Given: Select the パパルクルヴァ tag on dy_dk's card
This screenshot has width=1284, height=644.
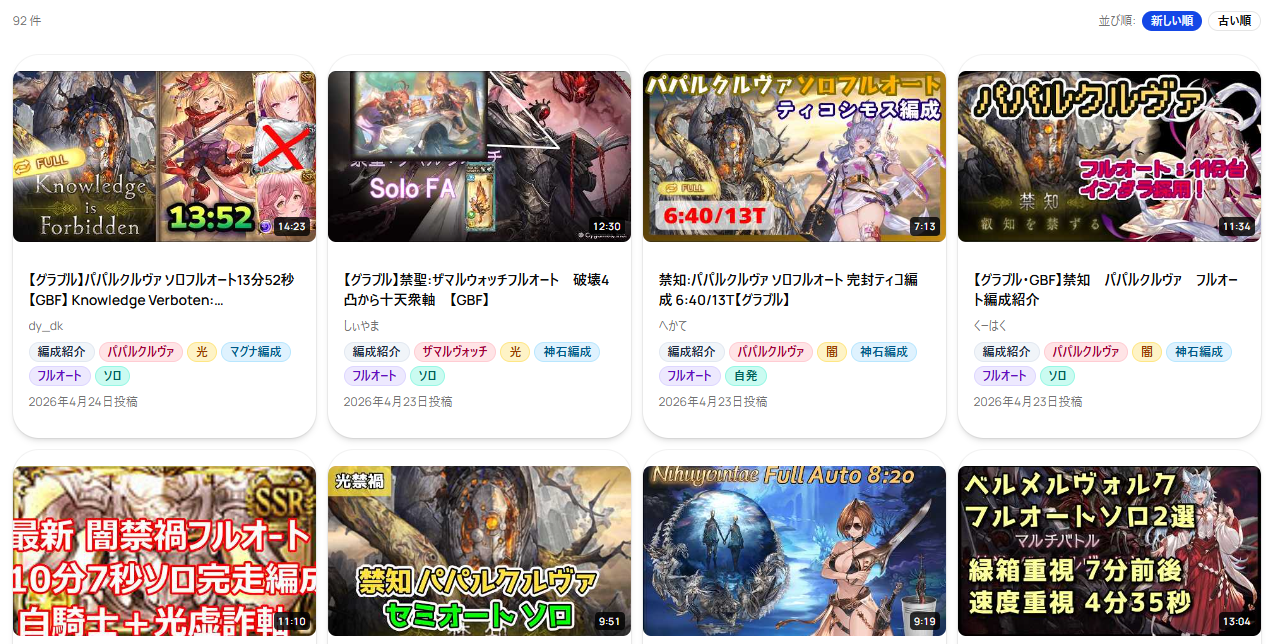Looking at the screenshot, I should click(140, 352).
